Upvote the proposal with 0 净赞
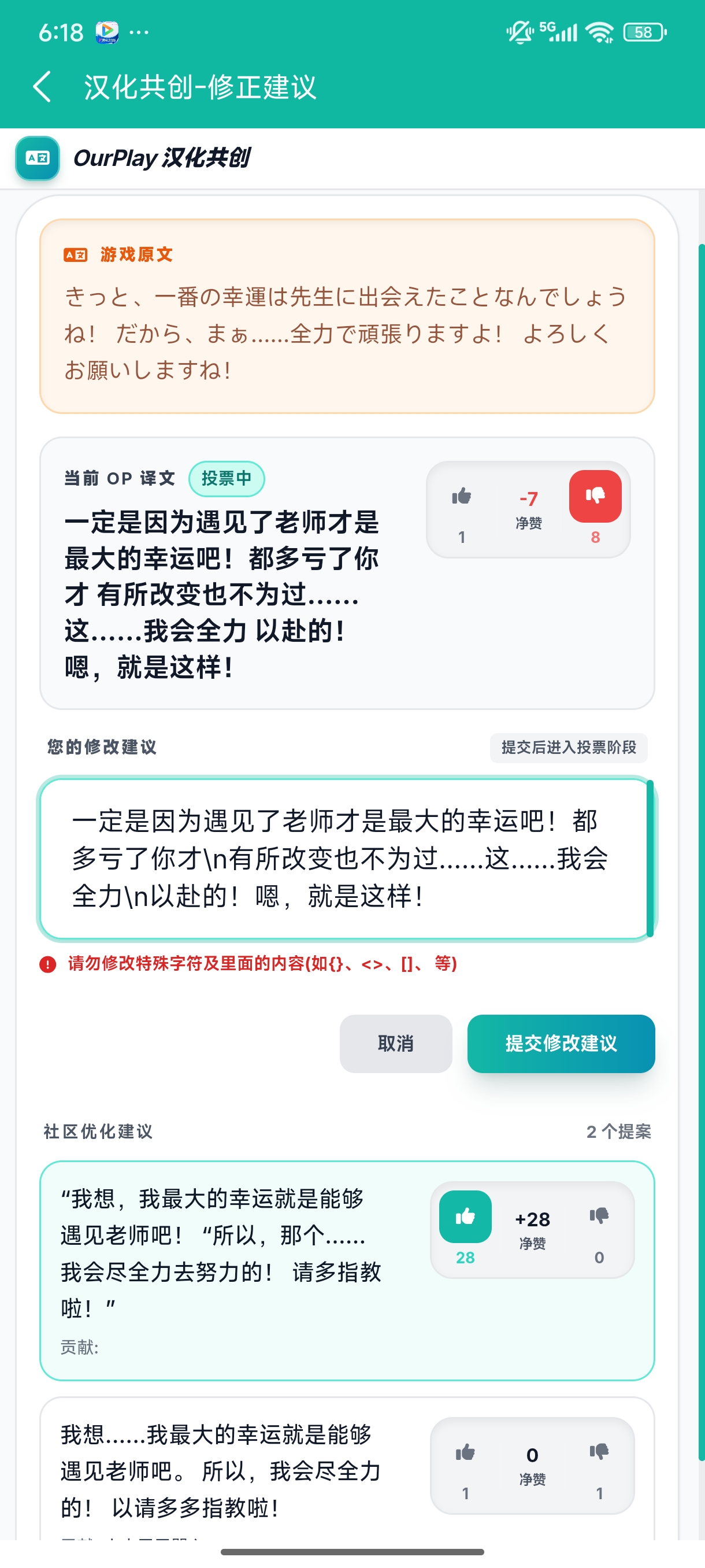Viewport: 705px width, 1568px height. pyautogui.click(x=465, y=1452)
